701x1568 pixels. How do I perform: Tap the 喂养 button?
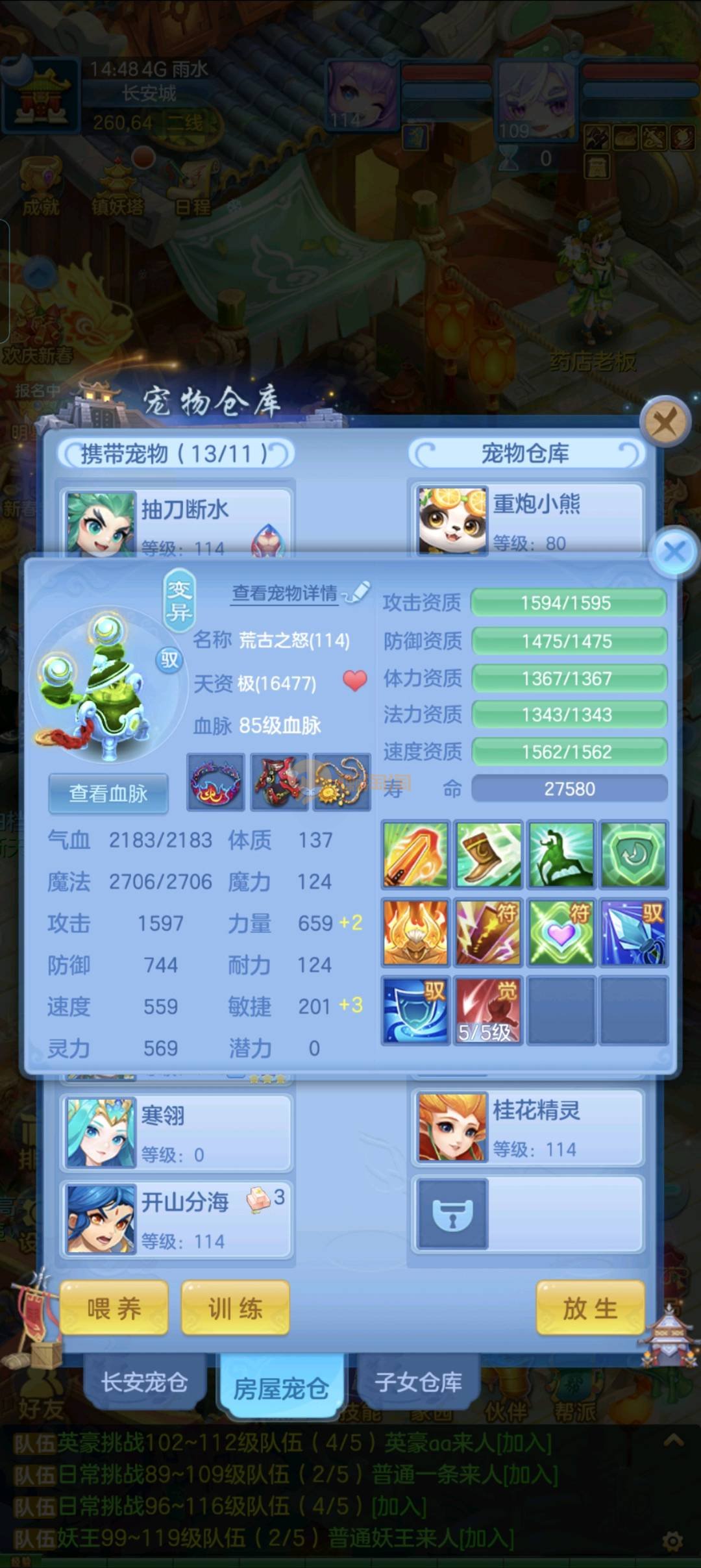[x=114, y=1308]
